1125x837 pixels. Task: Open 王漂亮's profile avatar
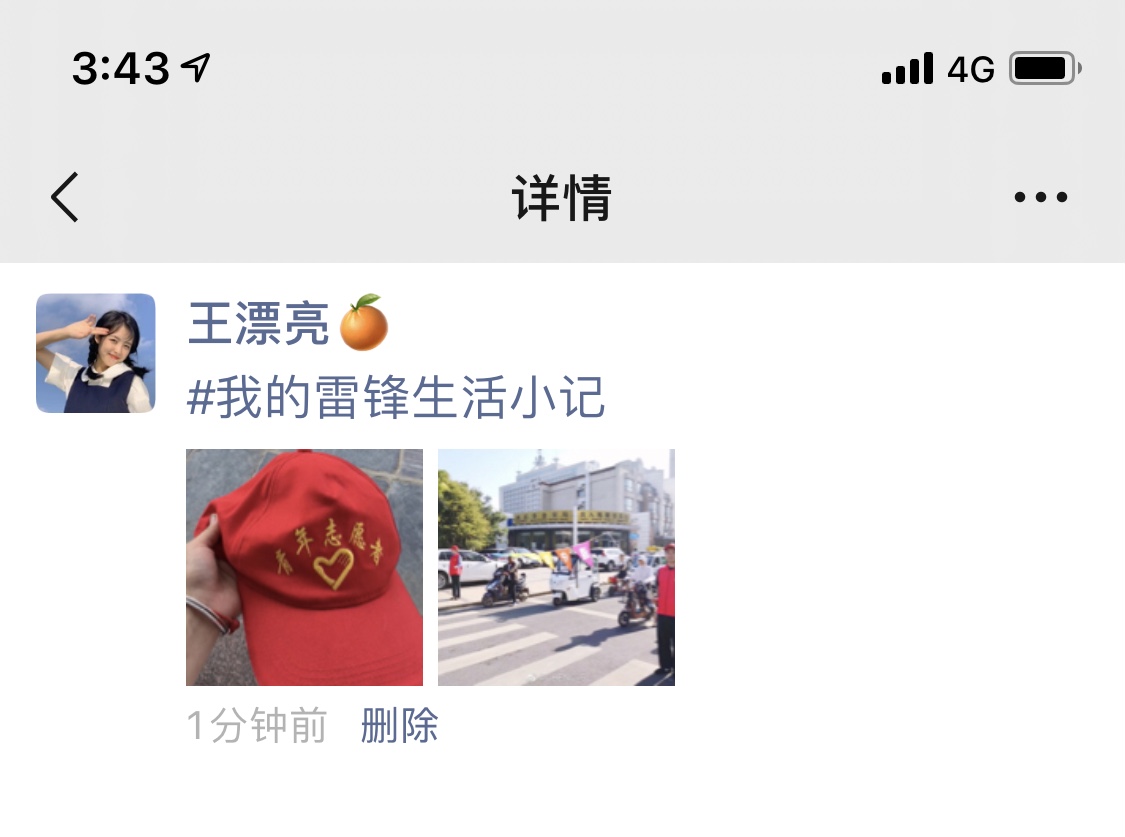(96, 353)
